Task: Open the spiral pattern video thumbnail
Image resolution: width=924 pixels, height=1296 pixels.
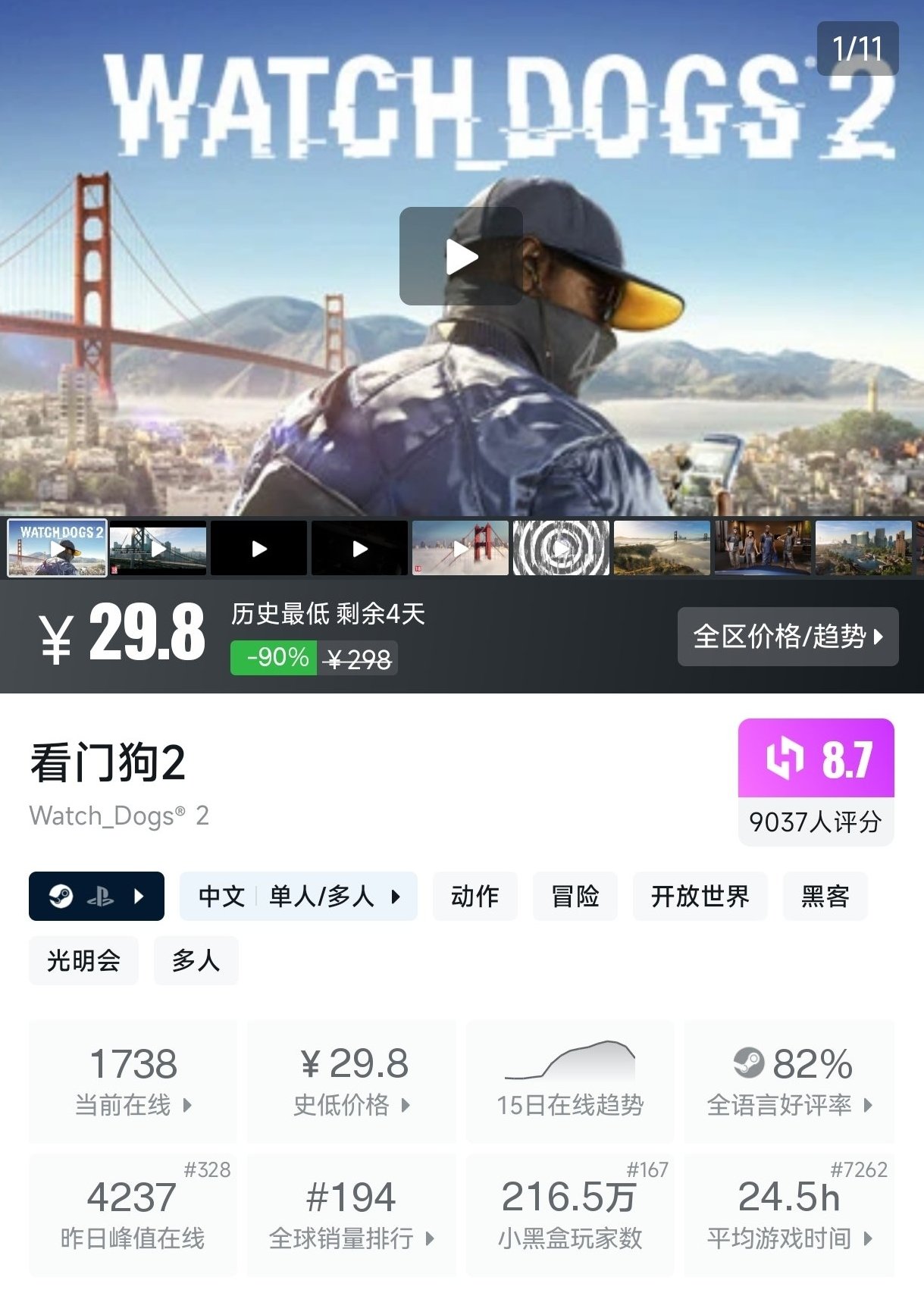Action: (561, 548)
